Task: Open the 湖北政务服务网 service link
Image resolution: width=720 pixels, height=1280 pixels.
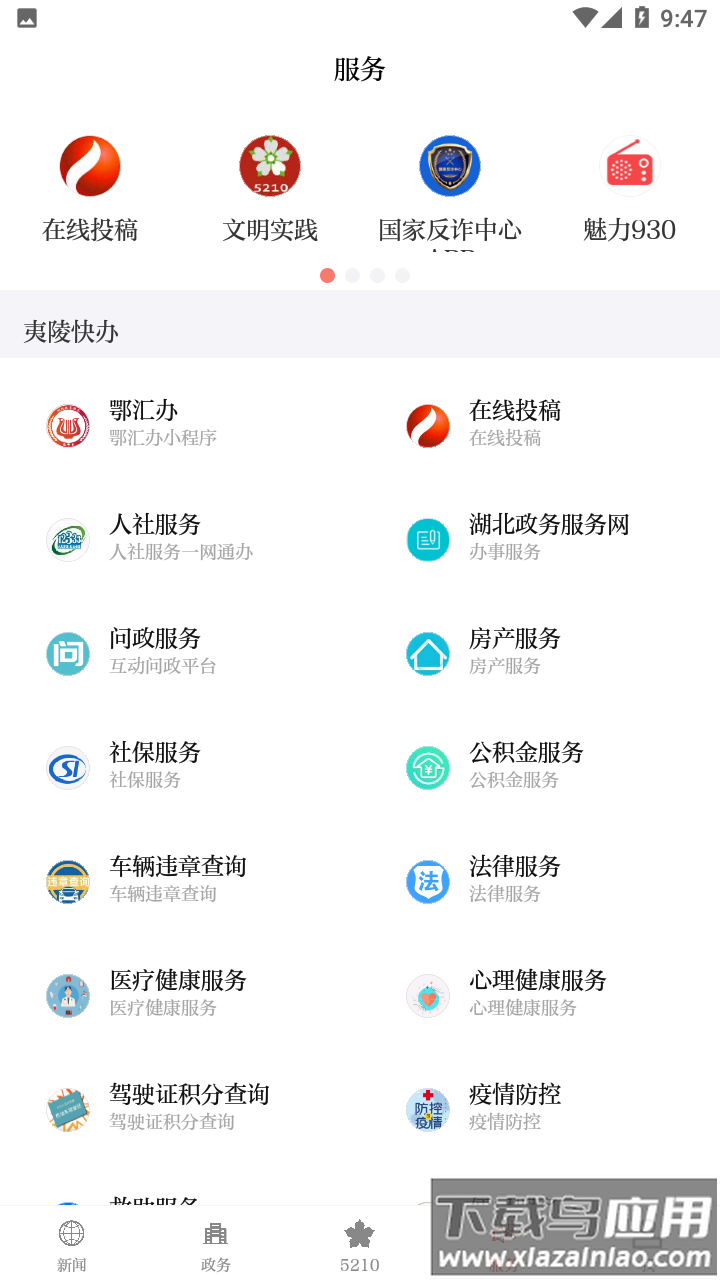Action: [428, 538]
